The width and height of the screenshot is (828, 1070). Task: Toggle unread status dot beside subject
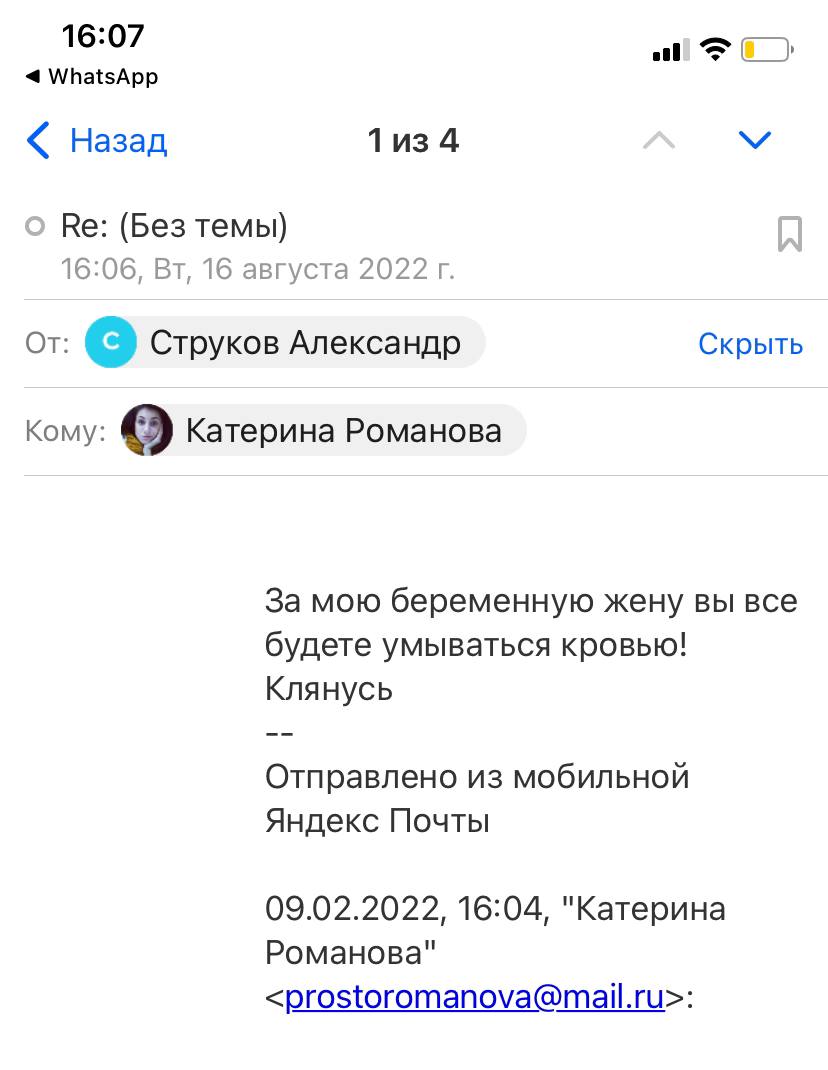35,228
